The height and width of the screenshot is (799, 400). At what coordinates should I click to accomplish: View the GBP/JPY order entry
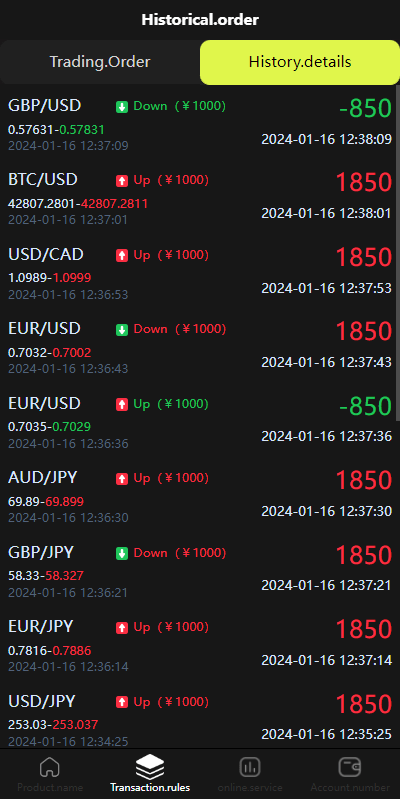tap(200, 569)
